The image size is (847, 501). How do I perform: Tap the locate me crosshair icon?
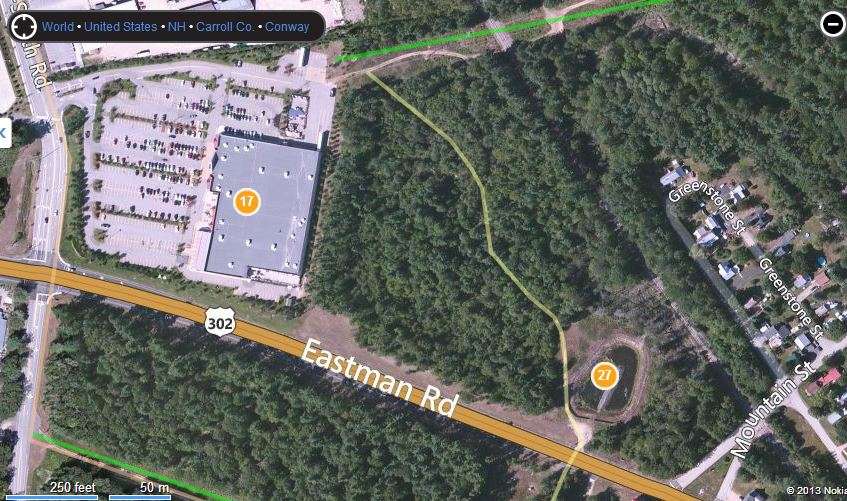[23, 27]
